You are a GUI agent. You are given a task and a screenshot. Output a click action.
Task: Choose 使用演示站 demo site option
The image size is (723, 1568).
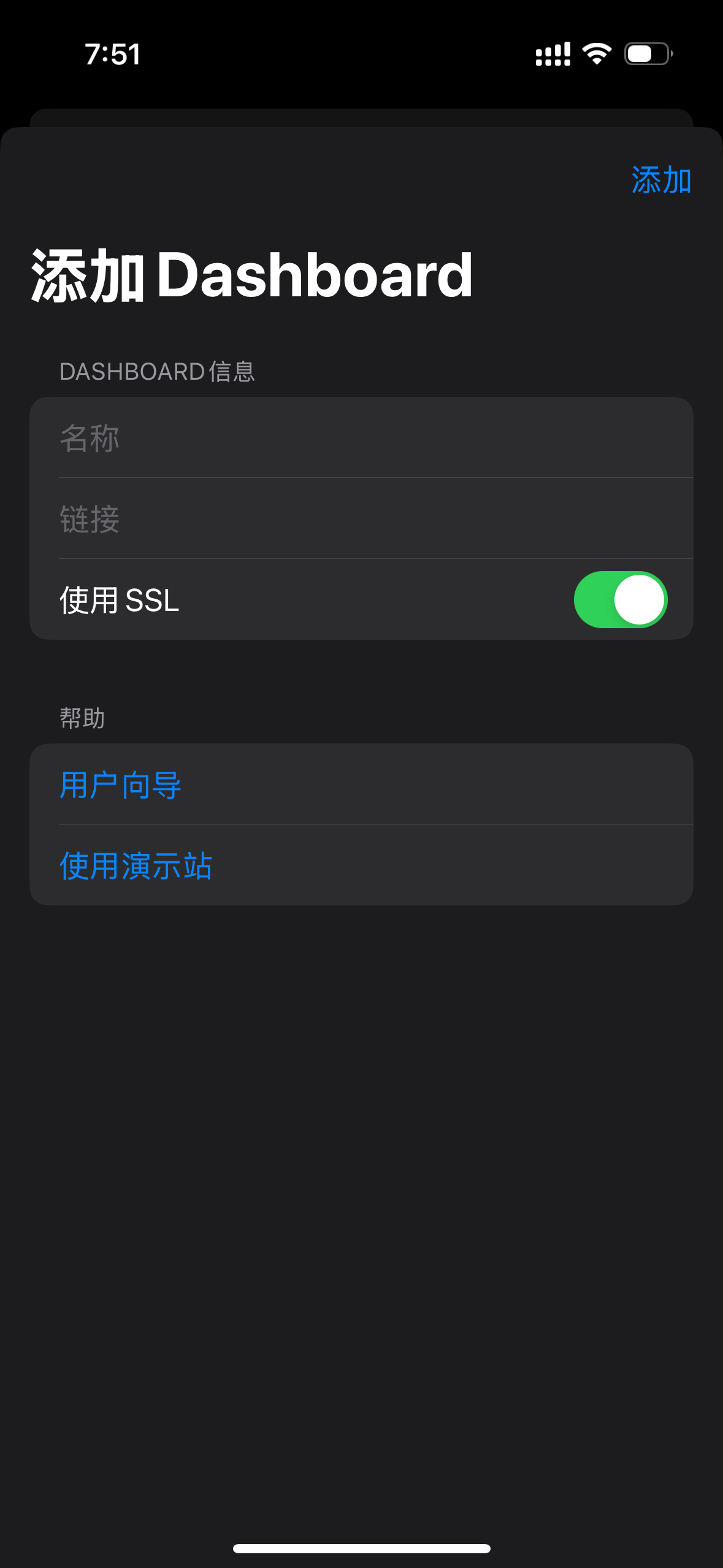(361, 865)
